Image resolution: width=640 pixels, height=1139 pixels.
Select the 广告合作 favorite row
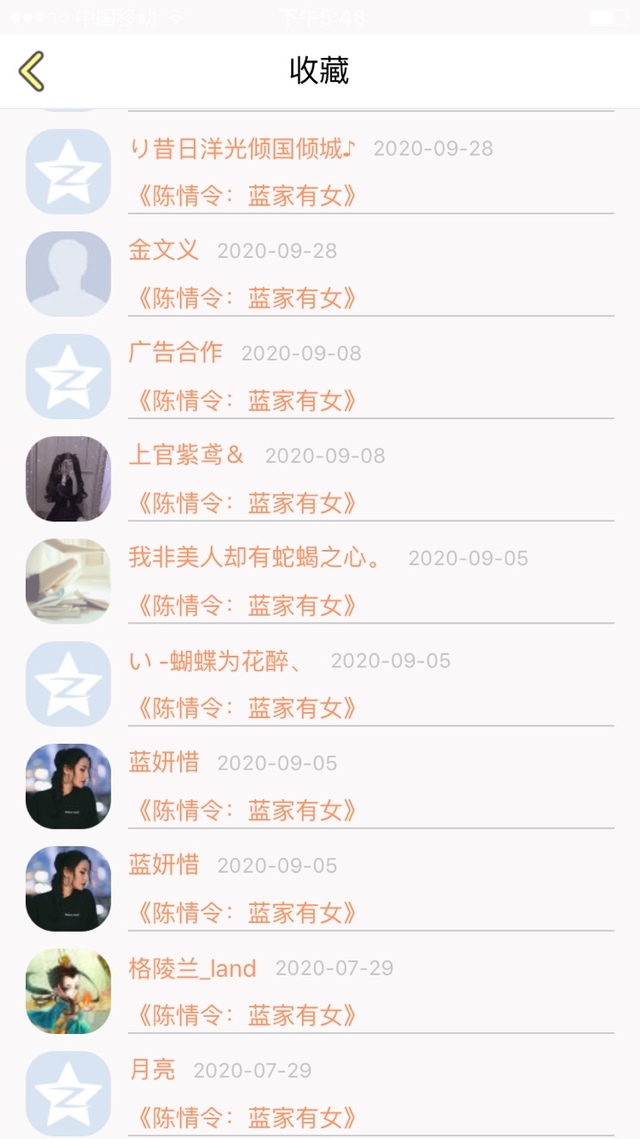tap(320, 377)
